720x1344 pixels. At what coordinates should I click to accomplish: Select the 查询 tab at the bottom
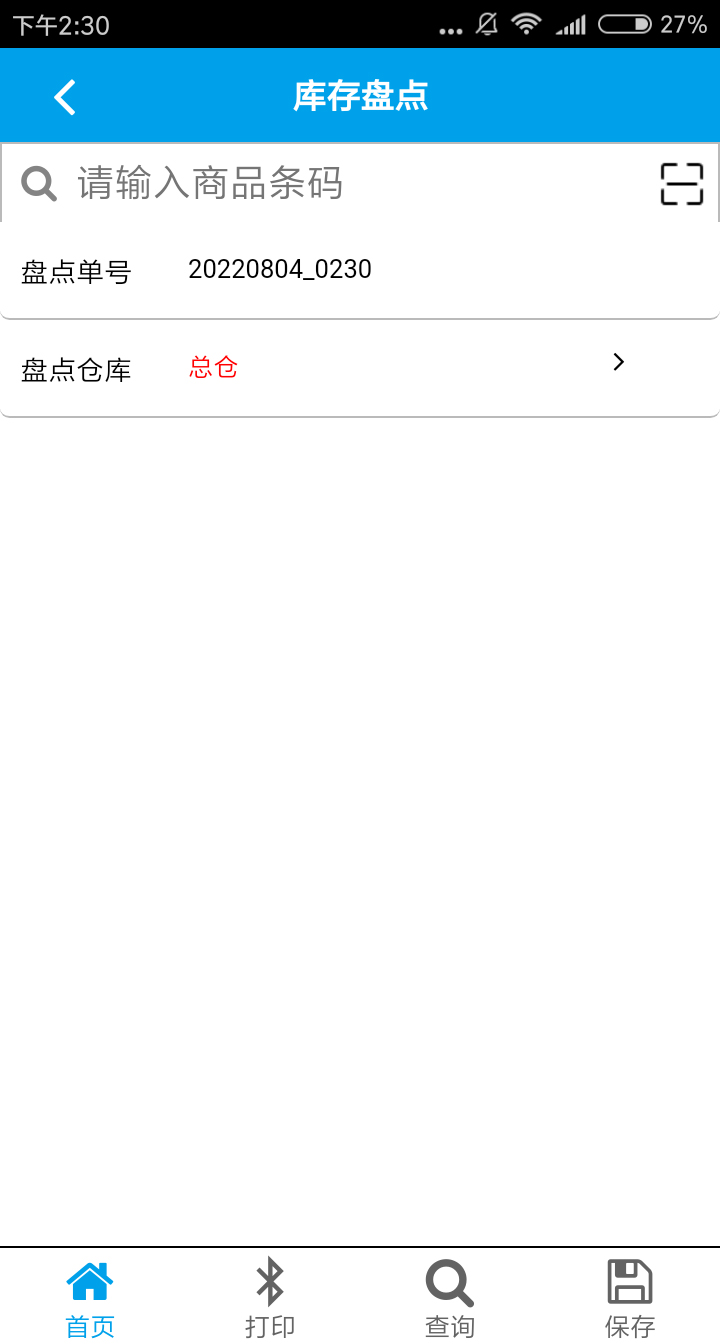click(449, 1295)
